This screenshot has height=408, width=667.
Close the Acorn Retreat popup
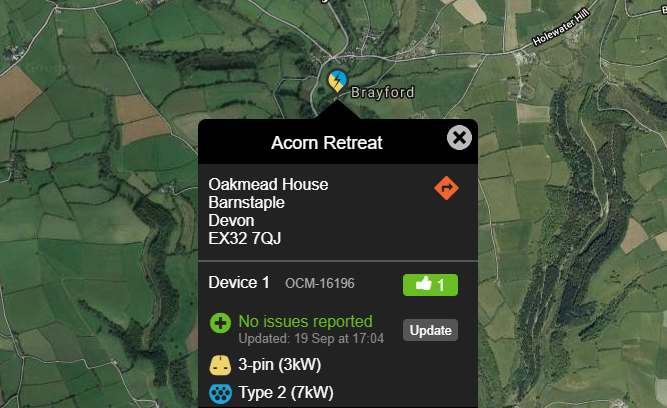pyautogui.click(x=459, y=138)
